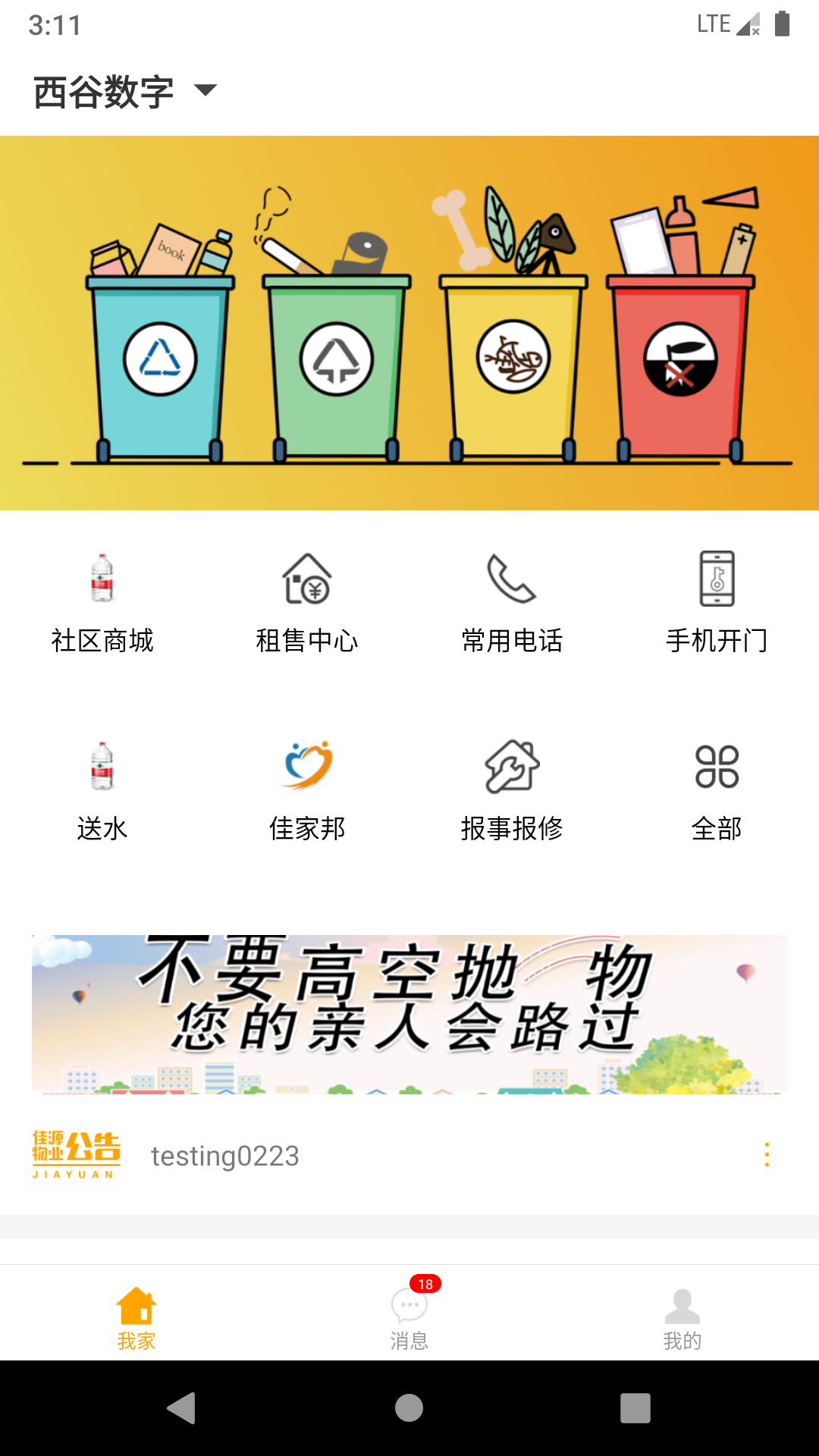Open 送水 water delivery service
Screen dimensions: 819x1456
coord(102,792)
